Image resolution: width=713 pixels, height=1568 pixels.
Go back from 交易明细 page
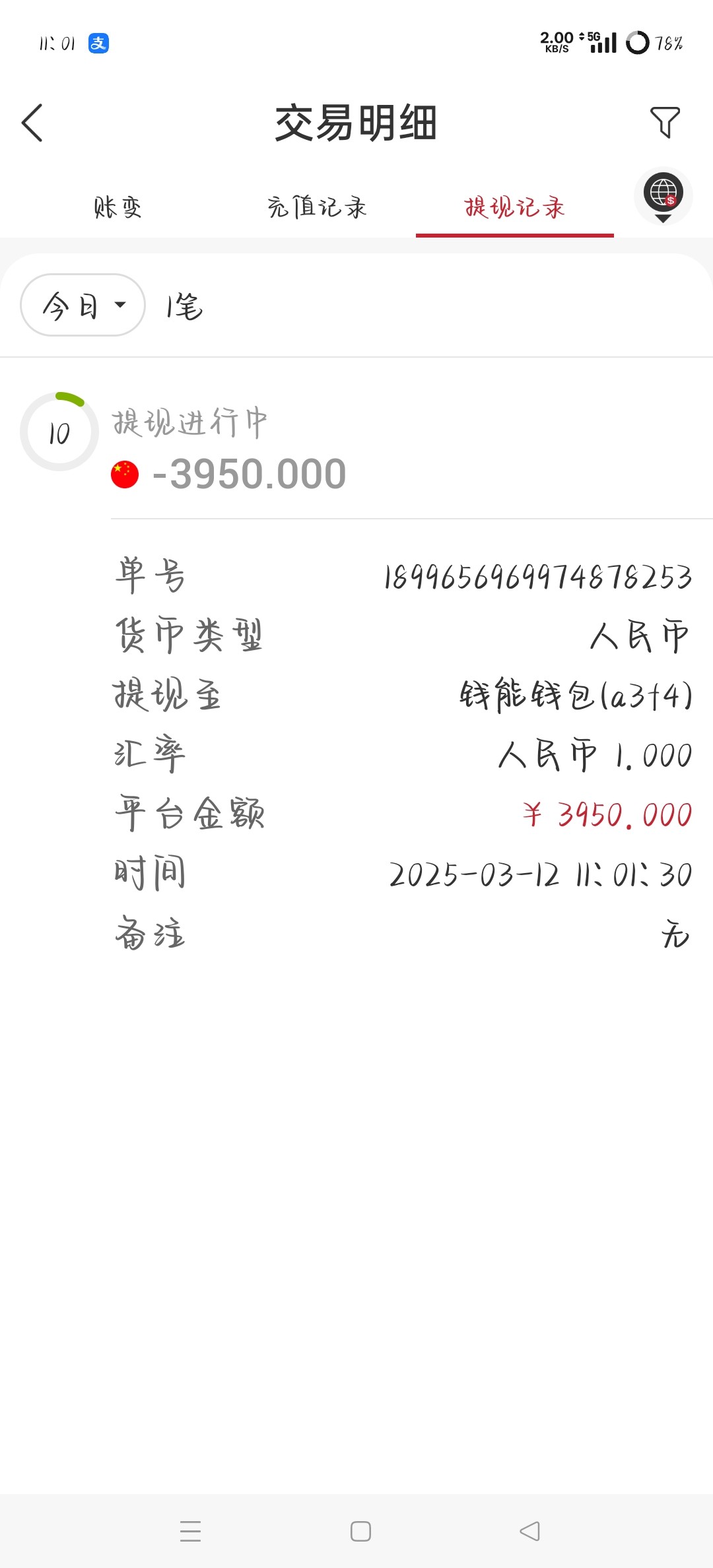pyautogui.click(x=32, y=123)
